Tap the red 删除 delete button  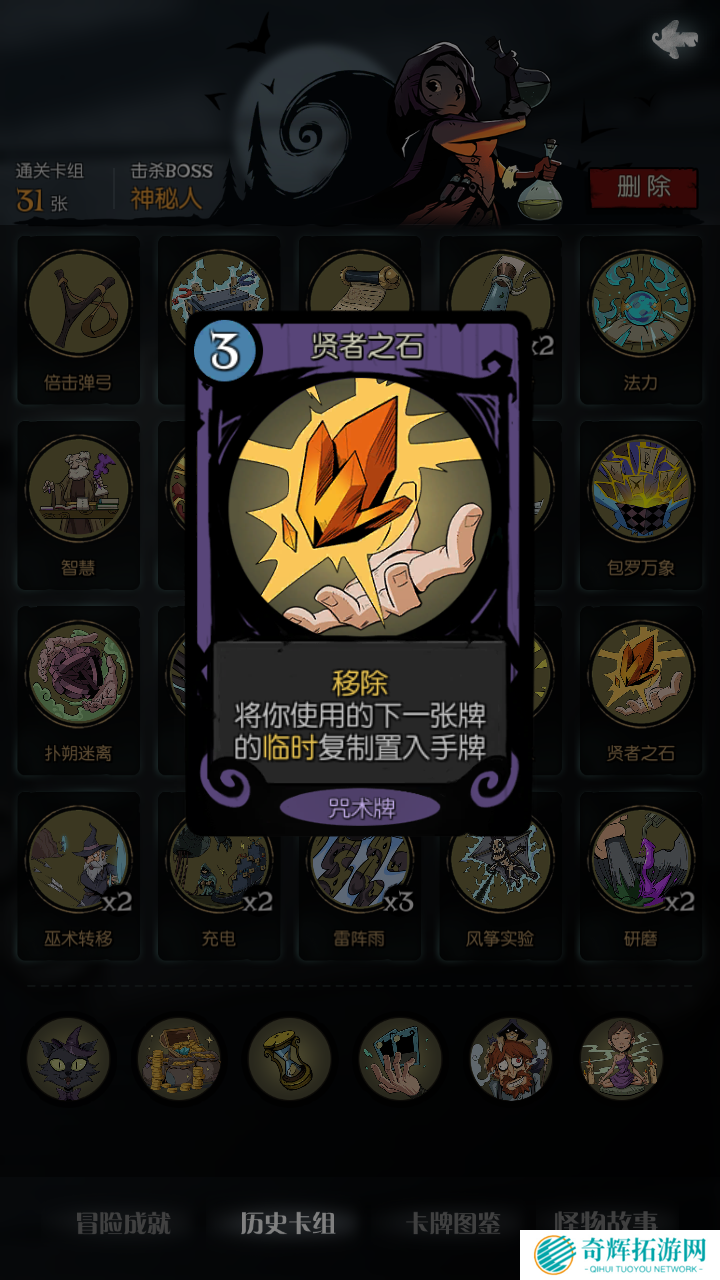(x=643, y=186)
